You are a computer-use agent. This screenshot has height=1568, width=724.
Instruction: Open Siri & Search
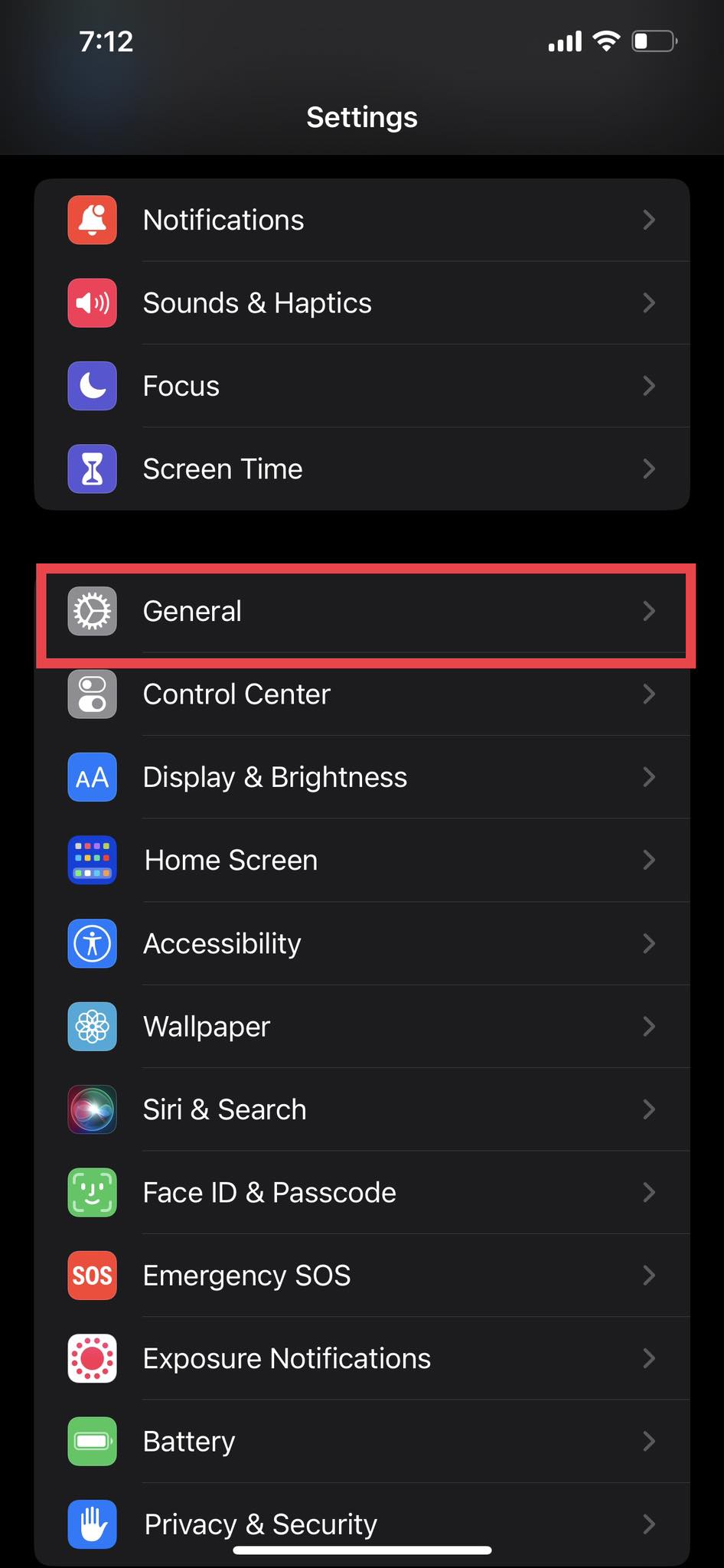[362, 1109]
